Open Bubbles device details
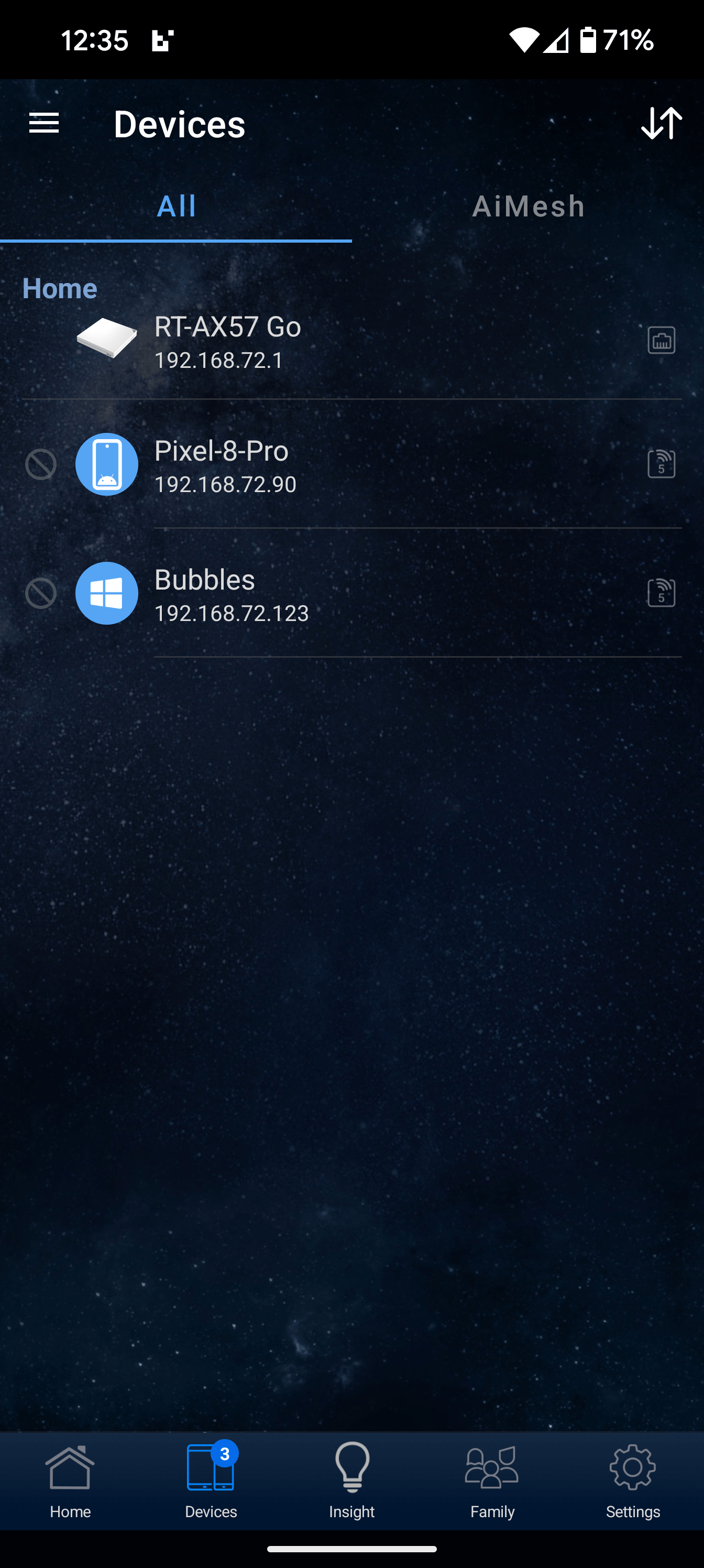The height and width of the screenshot is (1568, 704). (x=377, y=593)
